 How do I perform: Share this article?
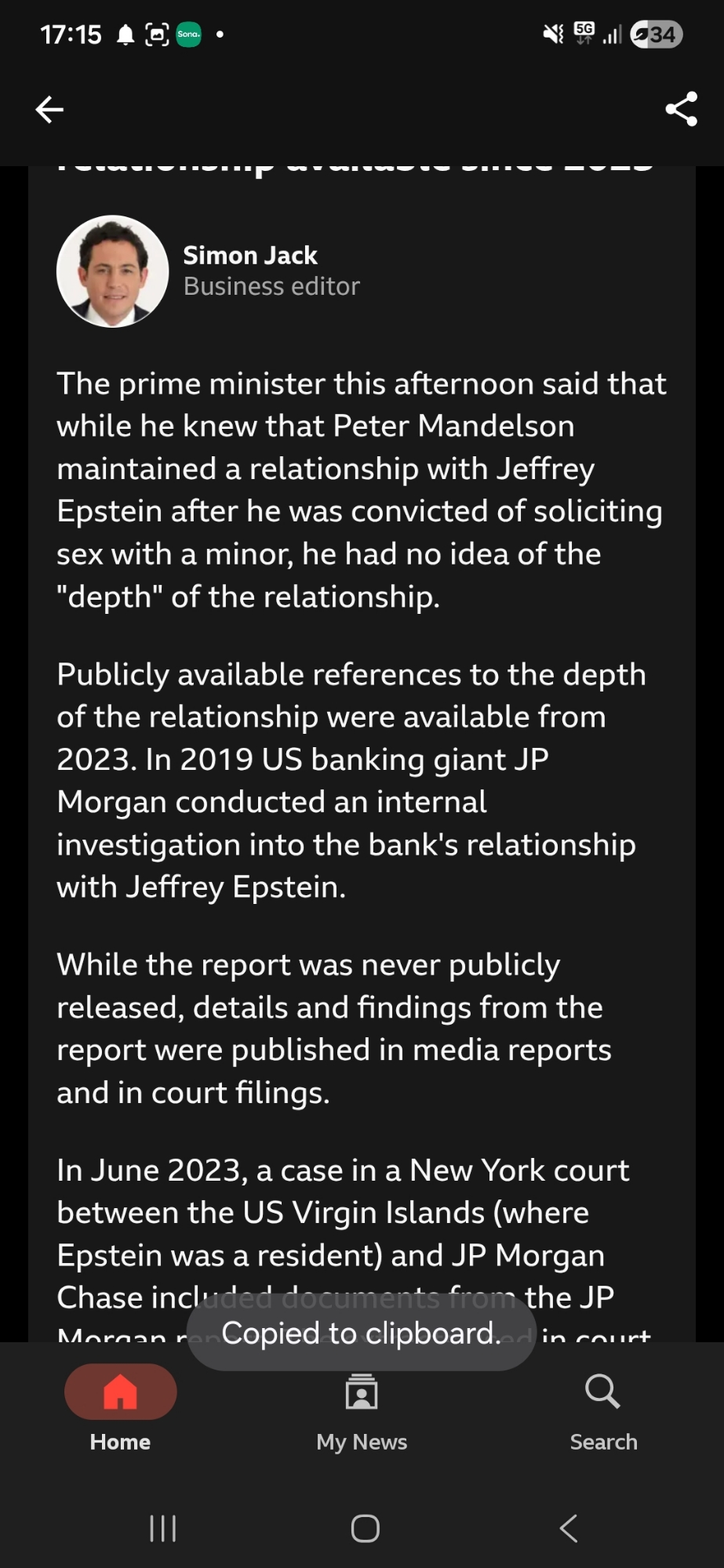click(681, 109)
